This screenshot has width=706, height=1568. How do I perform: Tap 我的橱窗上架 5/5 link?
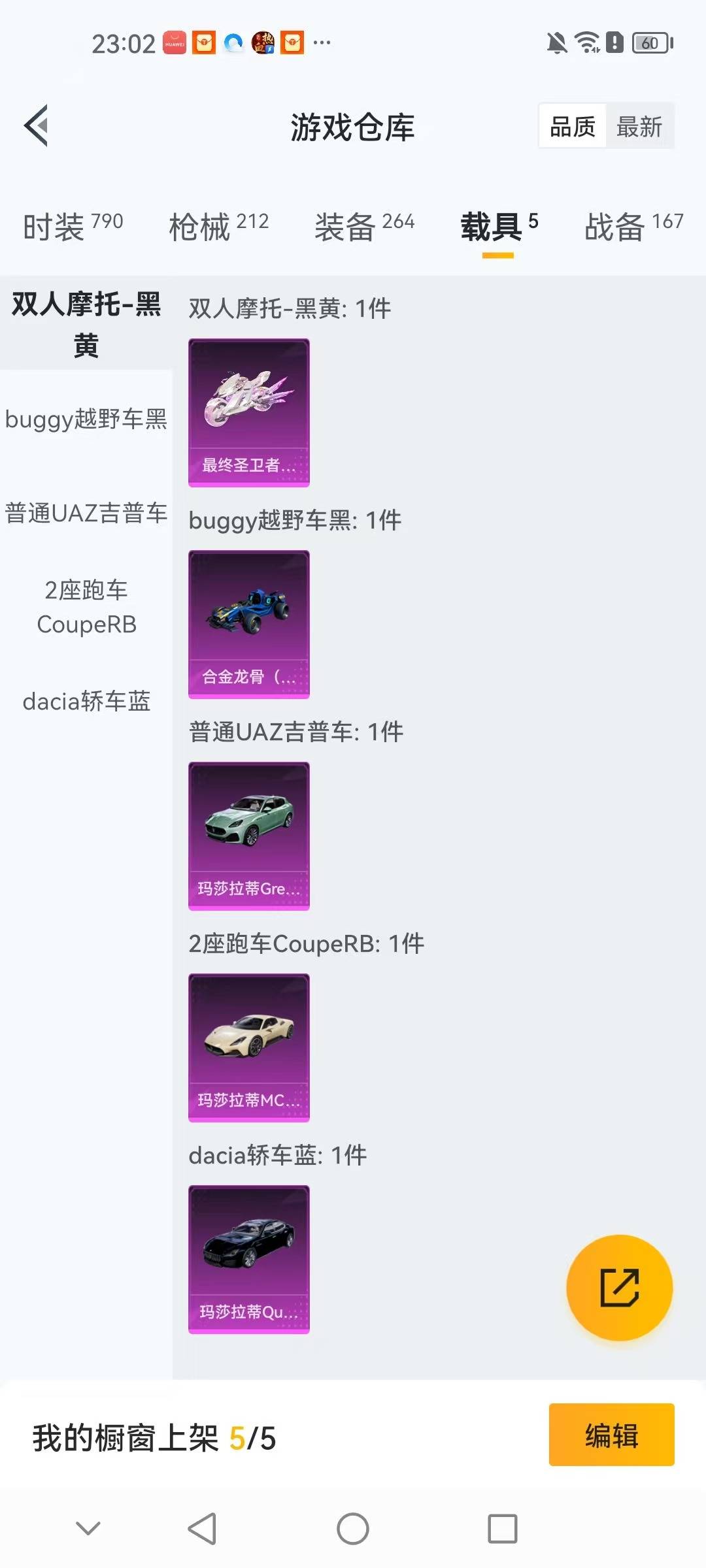(x=154, y=1436)
